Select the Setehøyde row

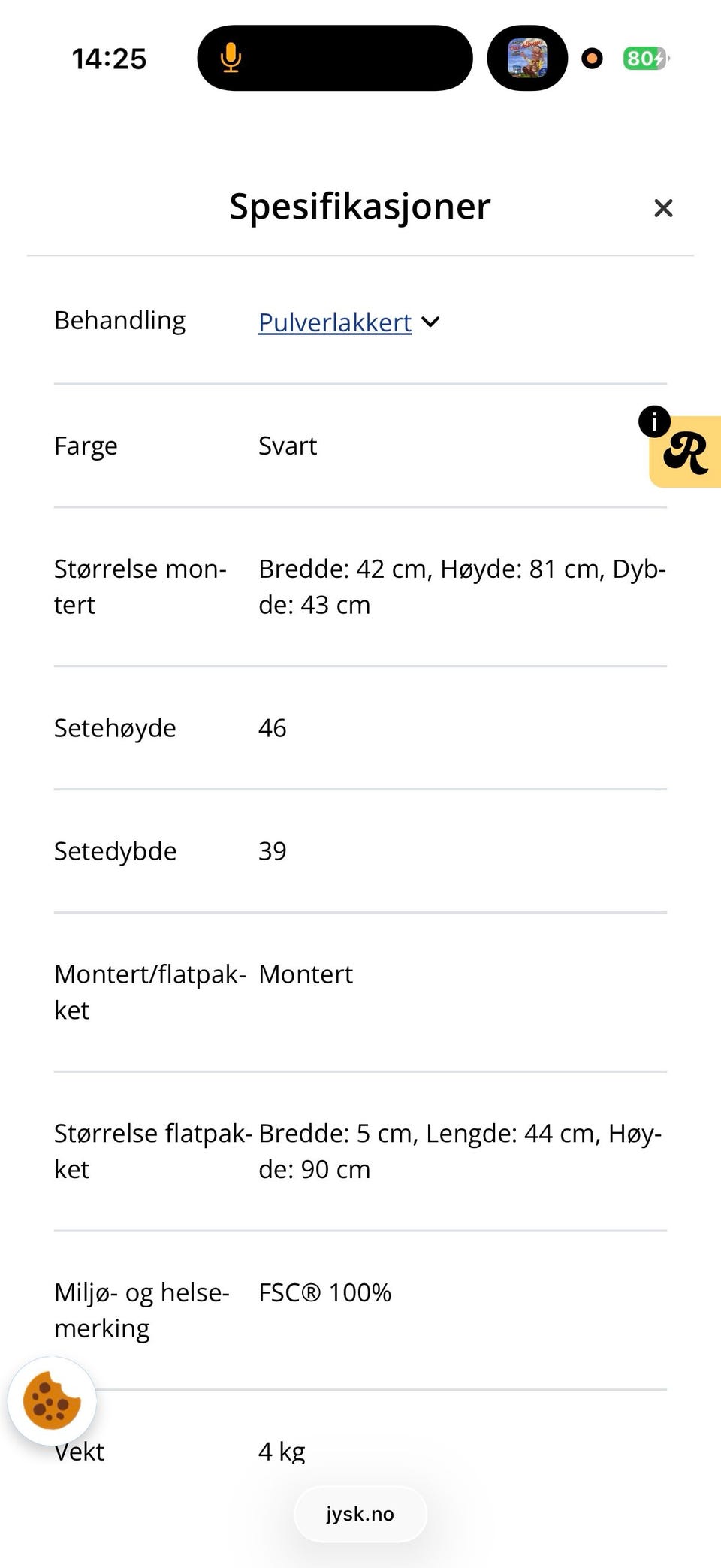pos(115,727)
